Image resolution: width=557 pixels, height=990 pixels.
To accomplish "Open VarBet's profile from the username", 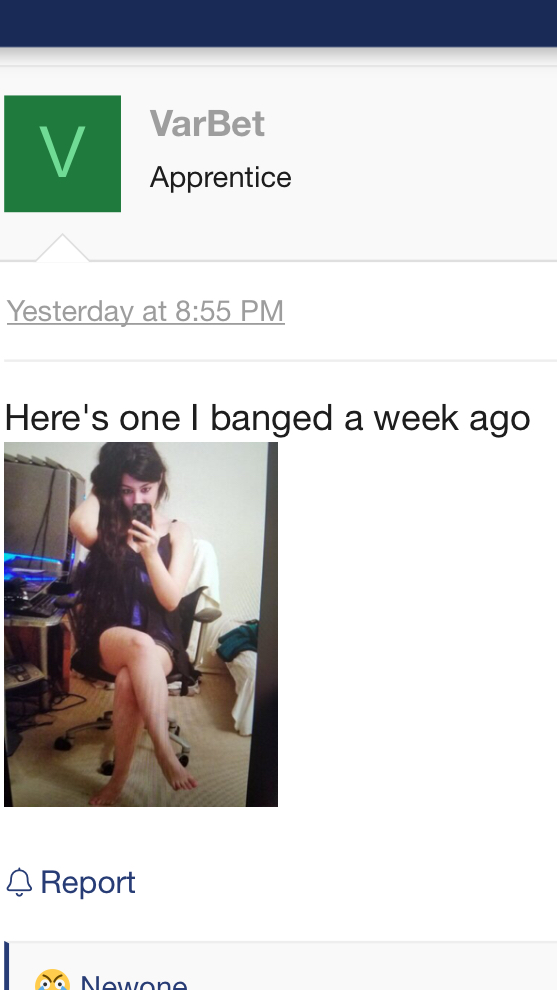I will pyautogui.click(x=207, y=123).
